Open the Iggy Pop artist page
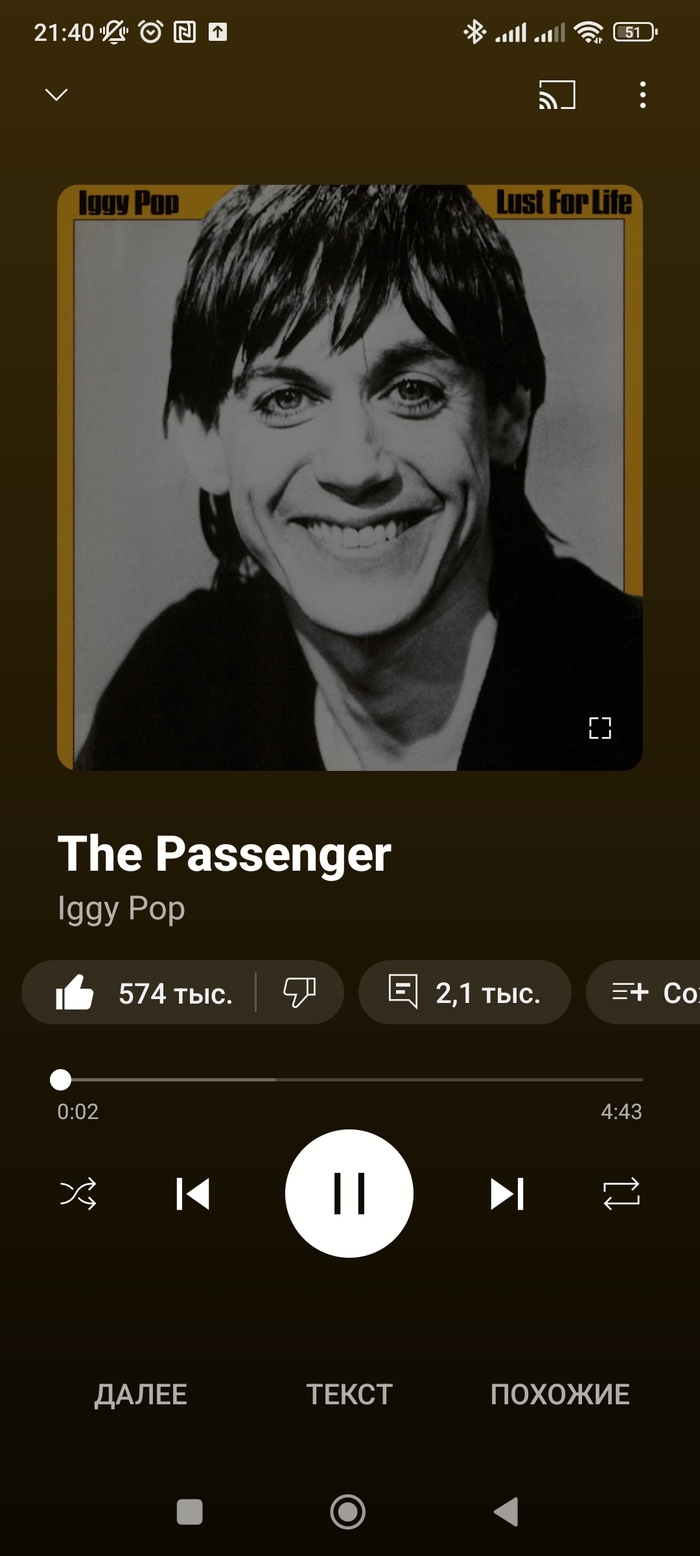 [x=121, y=909]
